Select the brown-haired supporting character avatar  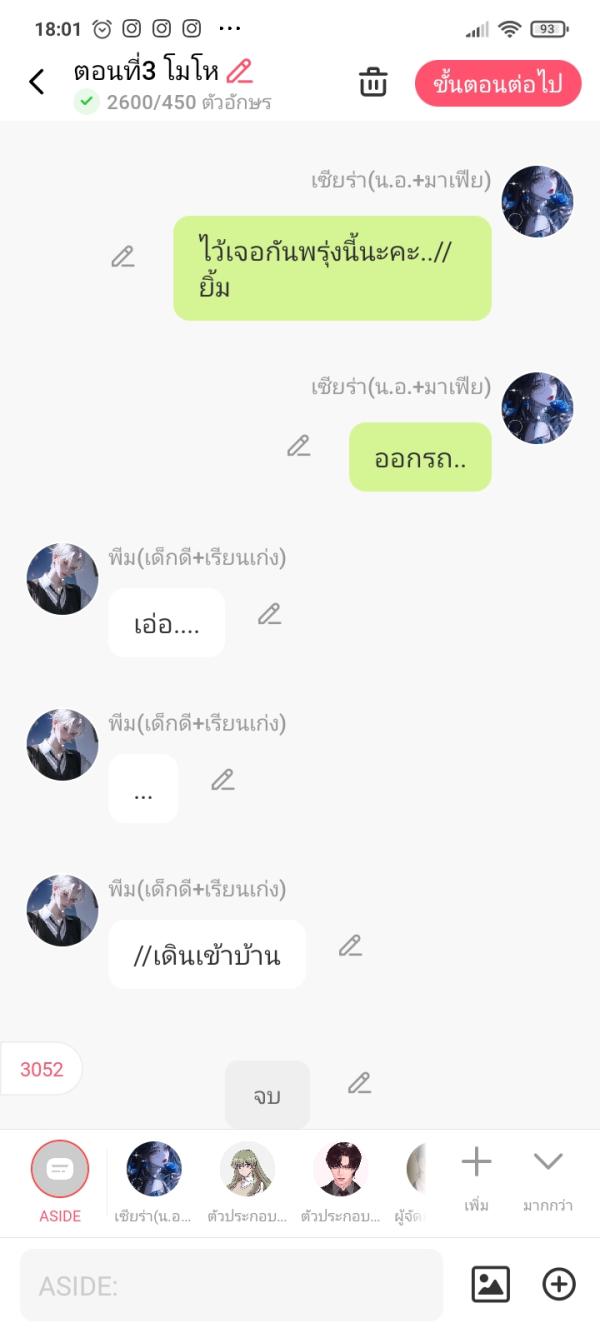tap(340, 1169)
